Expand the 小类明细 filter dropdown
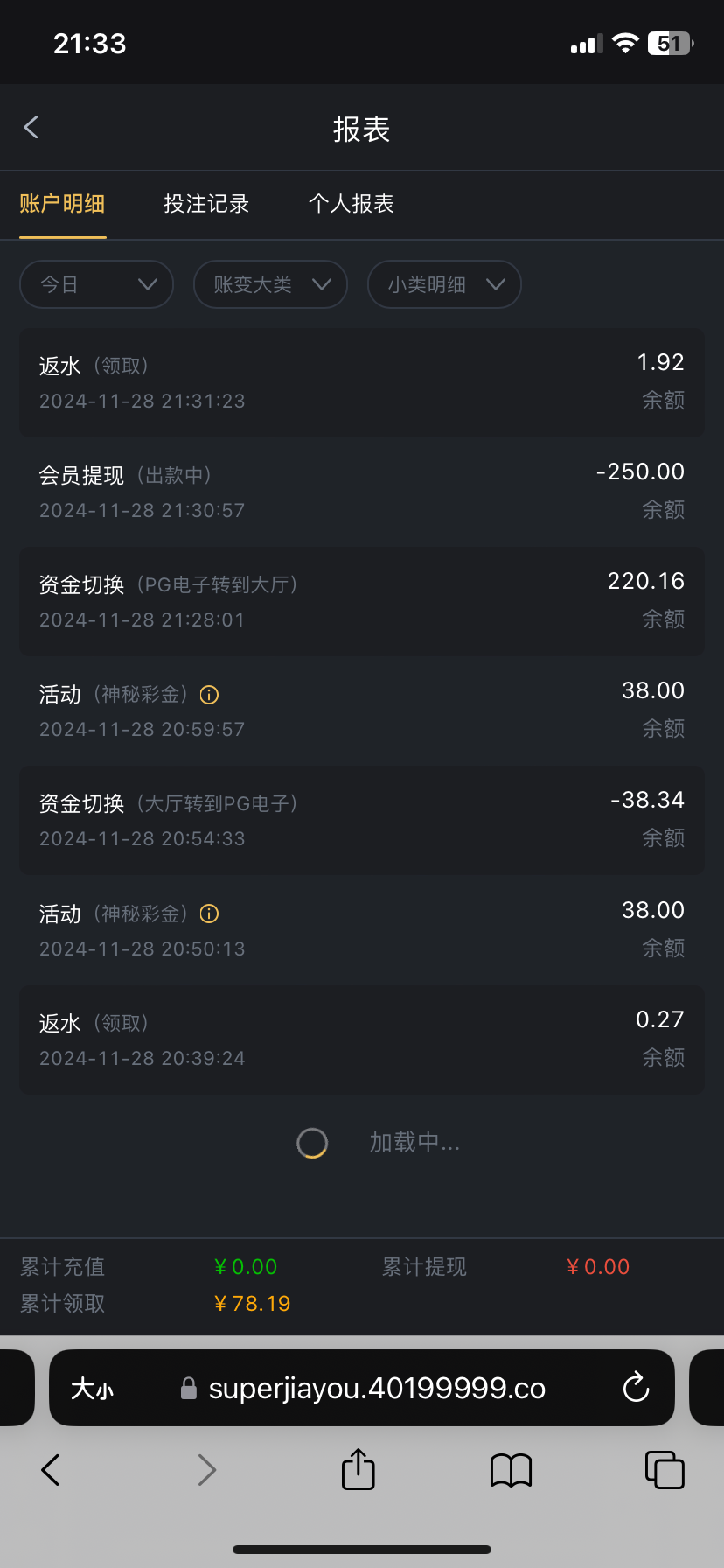724x1568 pixels. (444, 284)
